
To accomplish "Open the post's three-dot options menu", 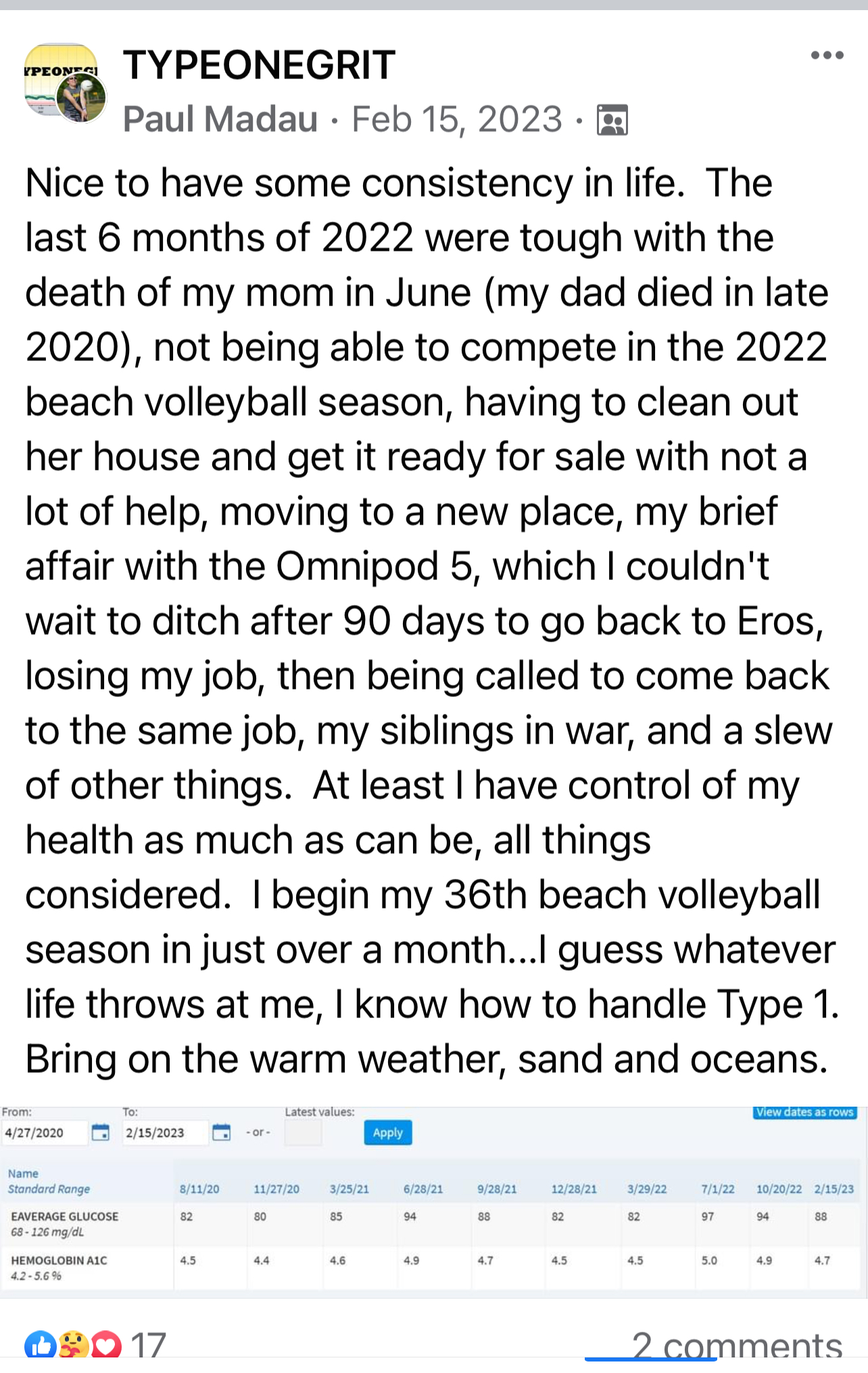I will tap(827, 55).
